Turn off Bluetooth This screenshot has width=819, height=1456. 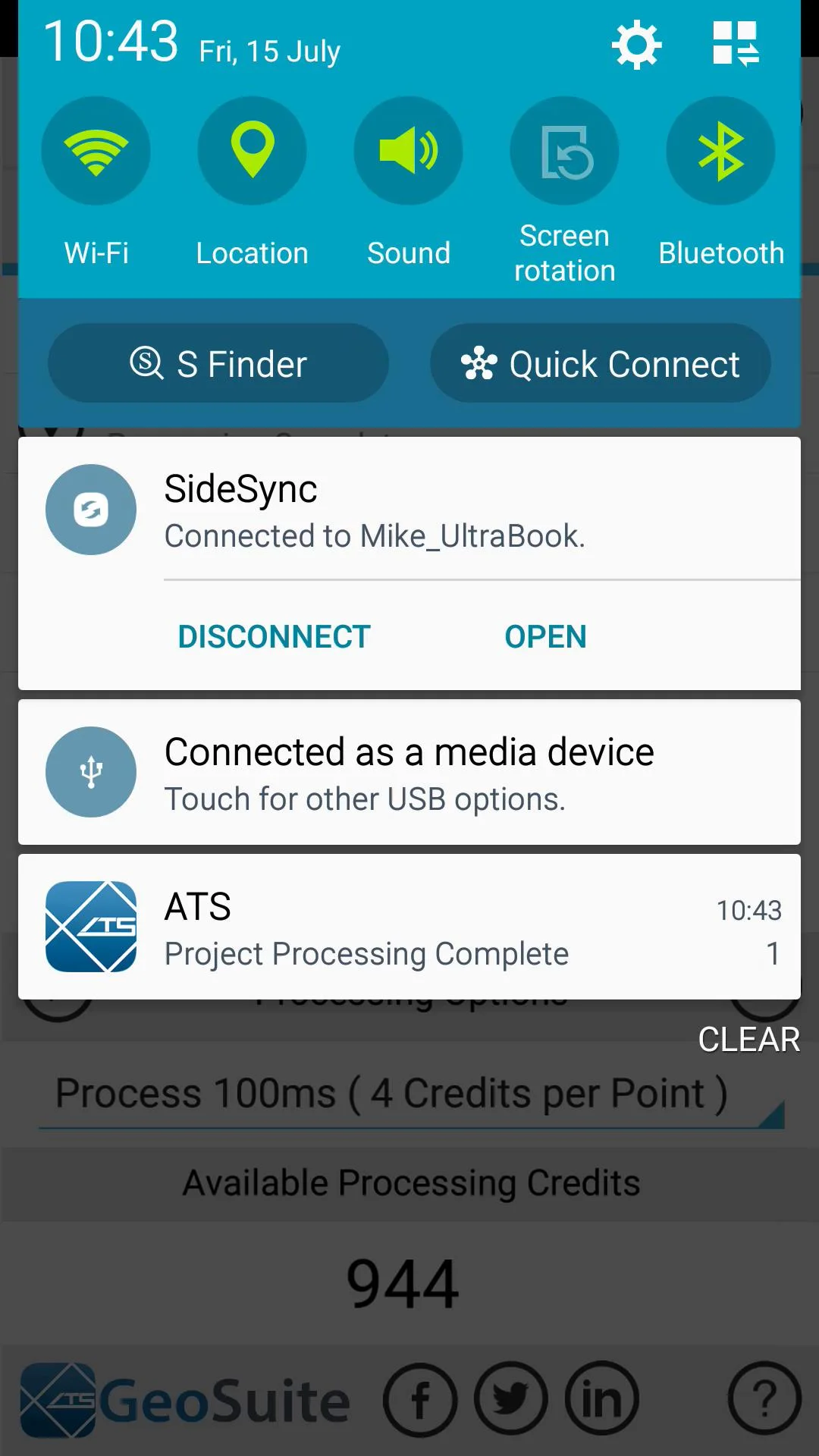(x=721, y=151)
